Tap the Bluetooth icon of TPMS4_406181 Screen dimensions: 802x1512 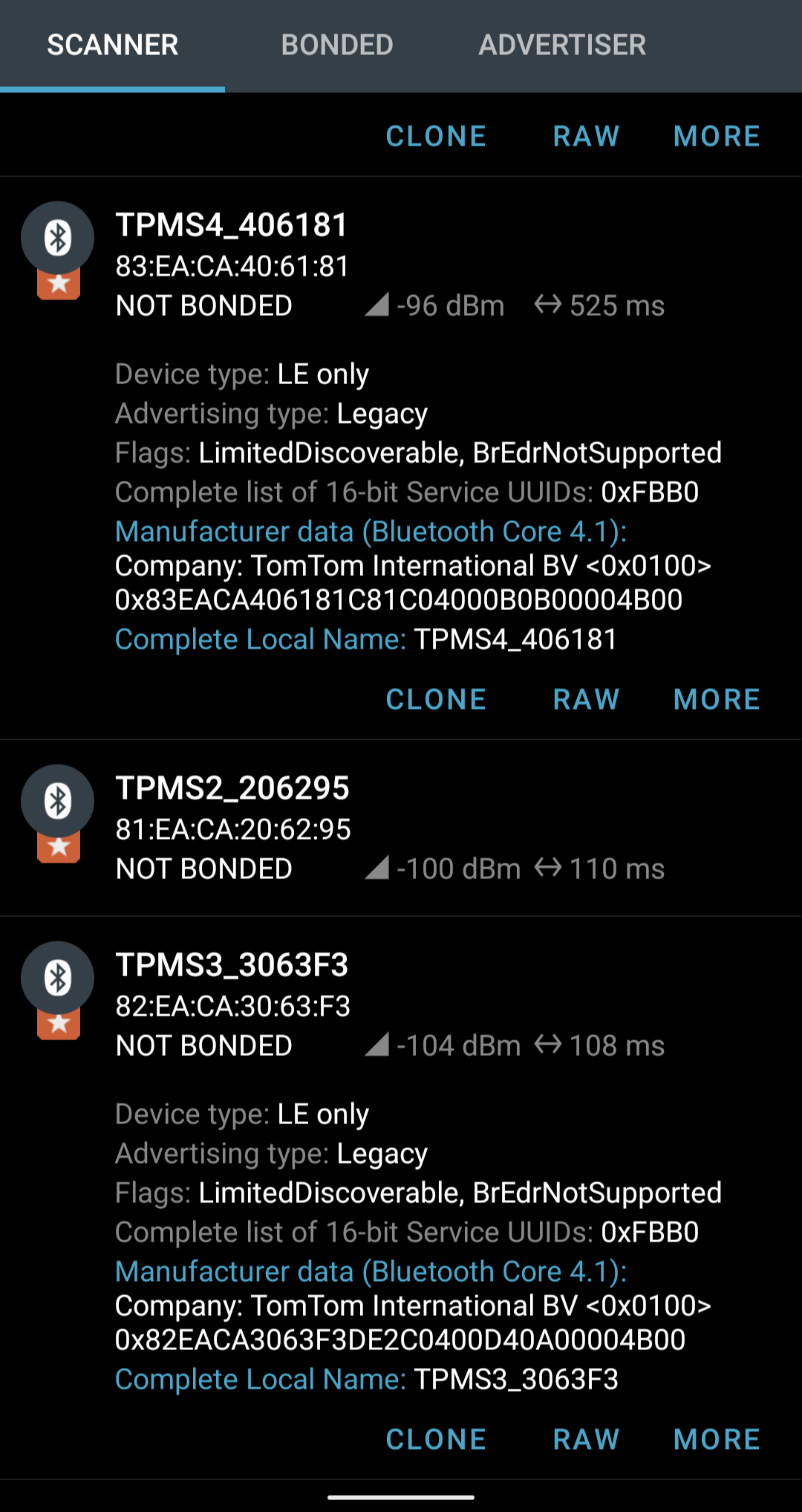(x=57, y=239)
